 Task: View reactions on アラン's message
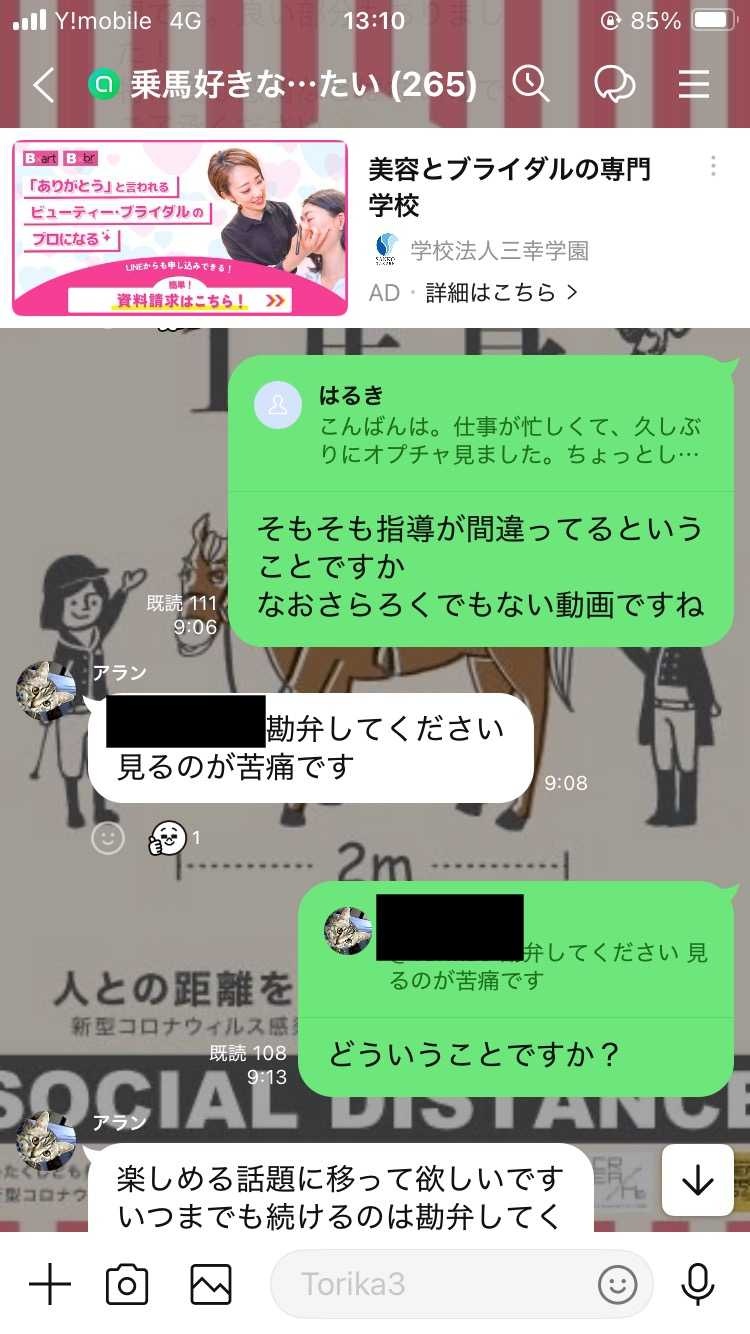170,837
